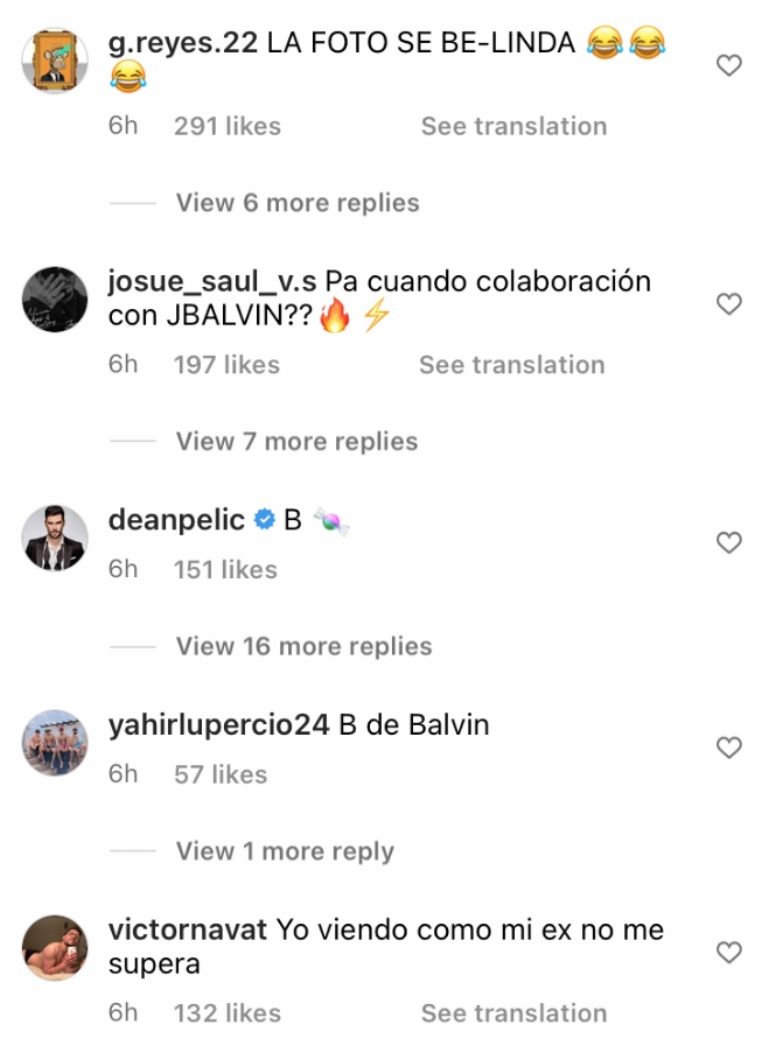Translate victornavat's comment
768x1038 pixels.
point(513,1013)
